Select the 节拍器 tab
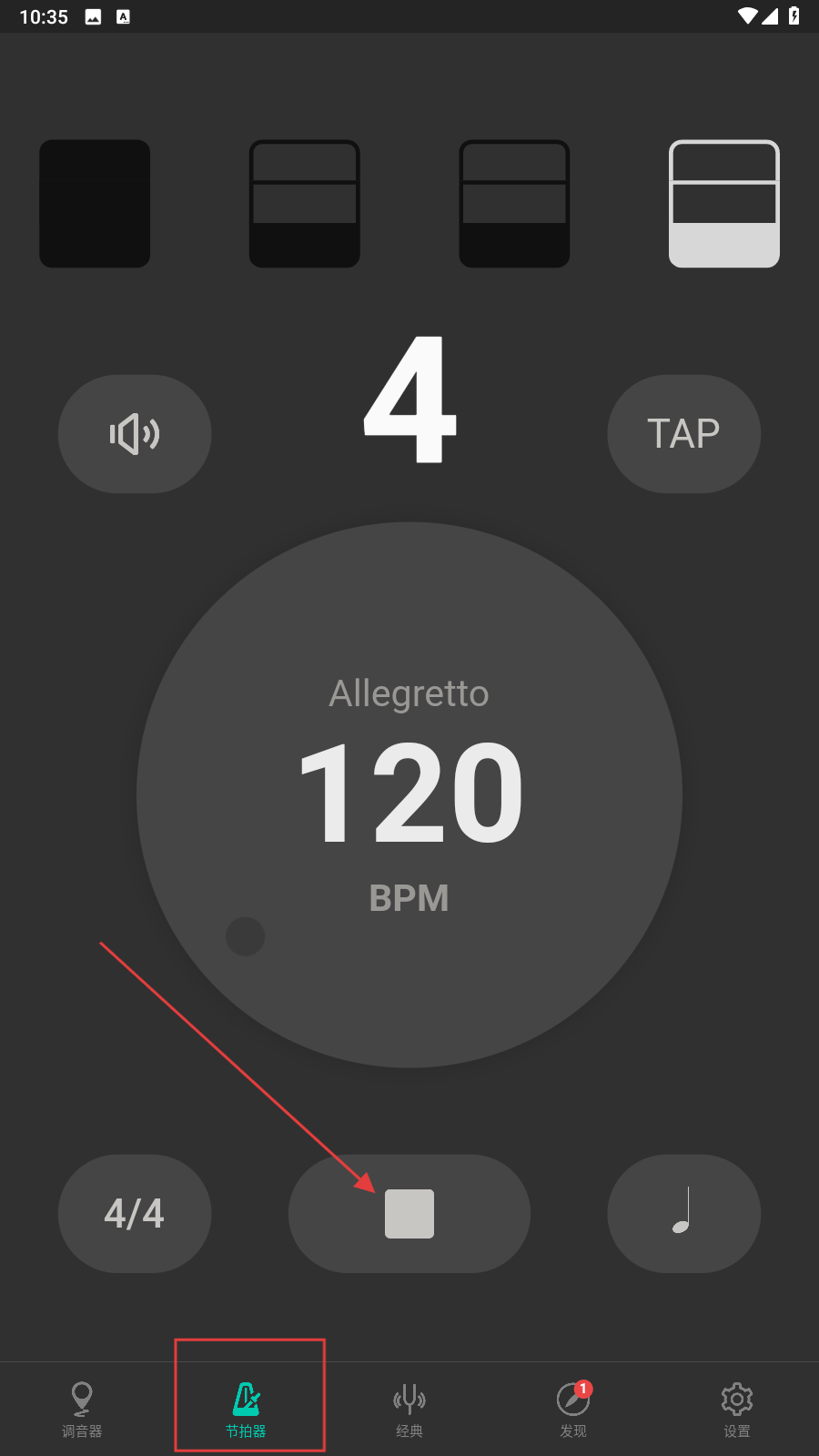The image size is (819, 1456). 246,1410
